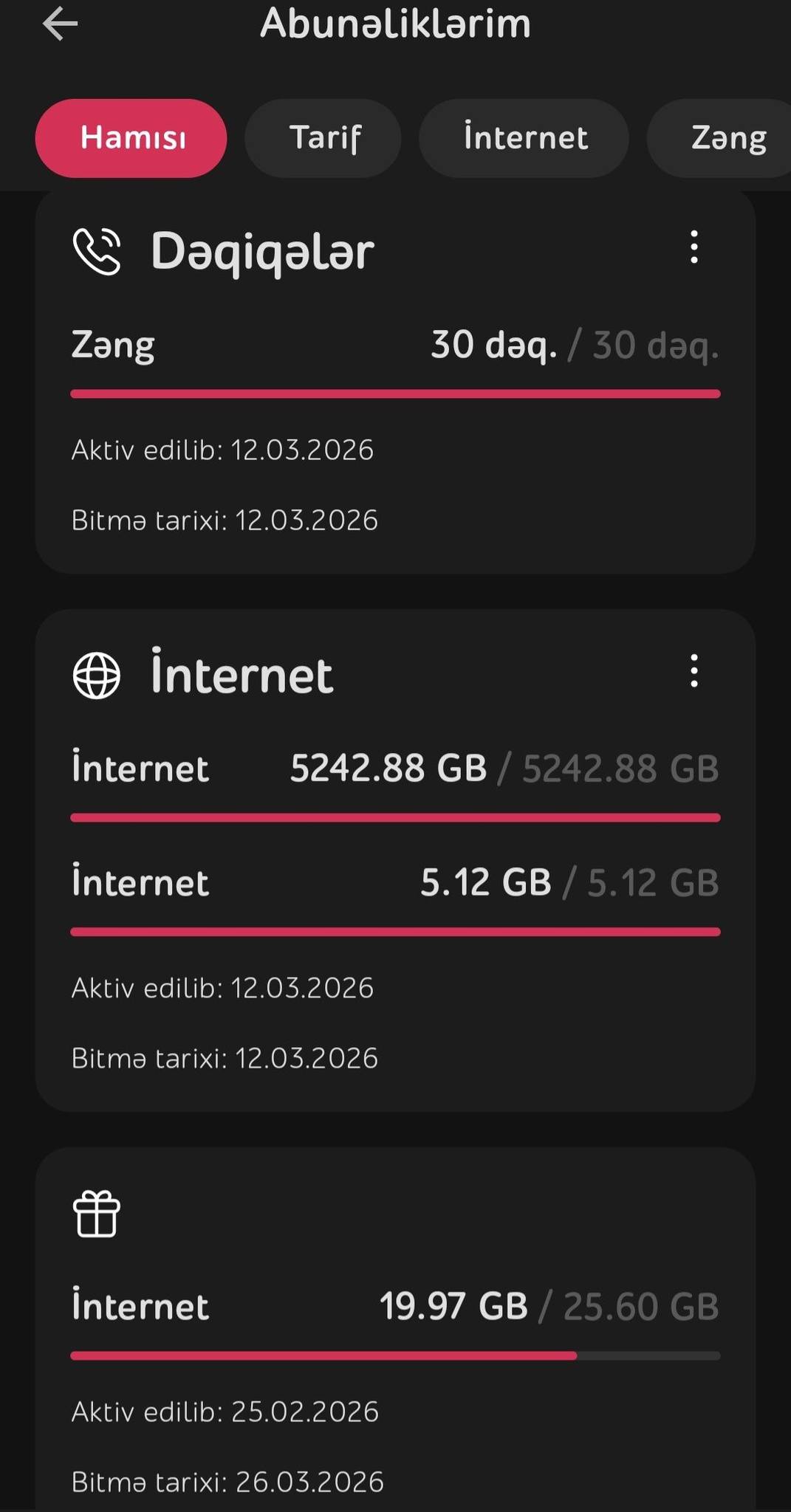Open the İnternet card overflow menu
The image size is (791, 1512).
point(694,670)
